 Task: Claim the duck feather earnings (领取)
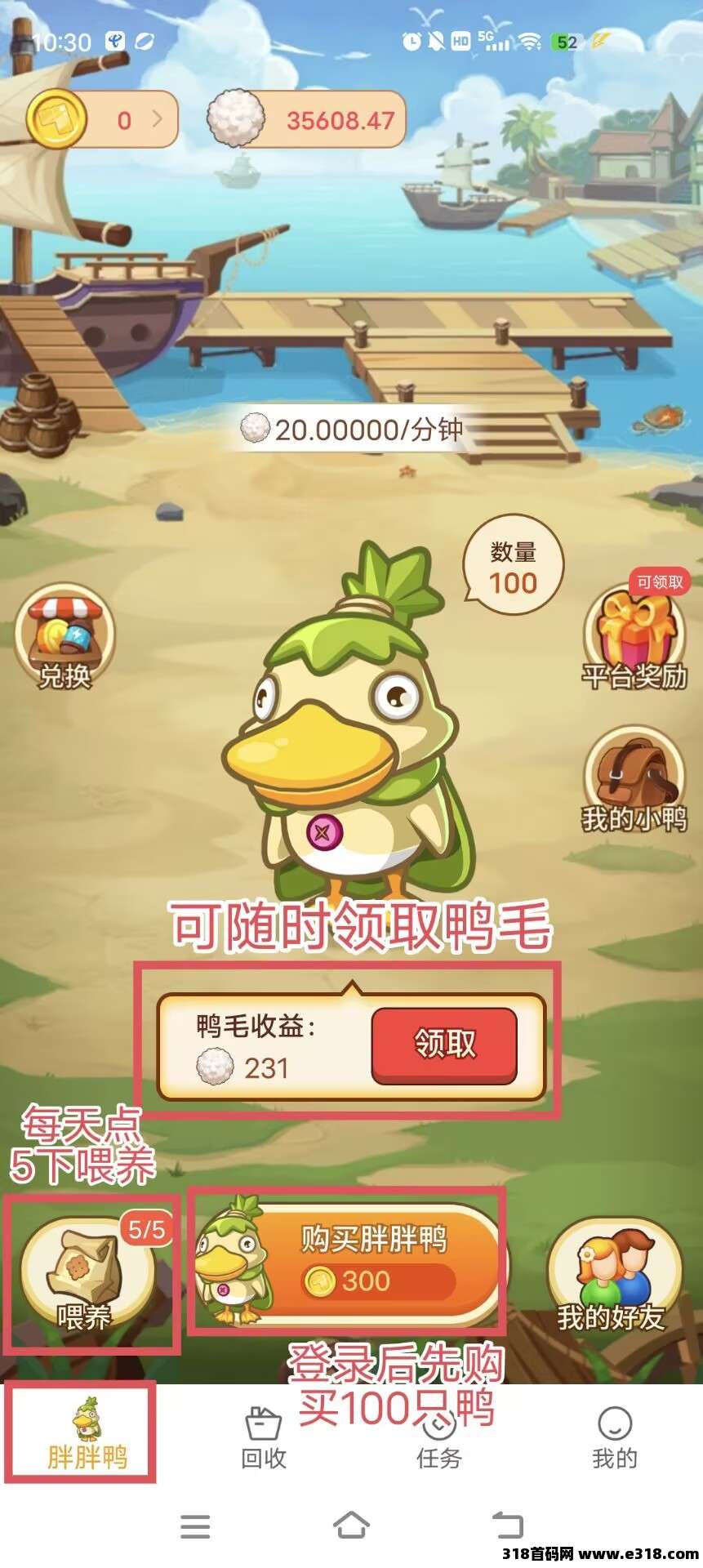click(x=444, y=1045)
